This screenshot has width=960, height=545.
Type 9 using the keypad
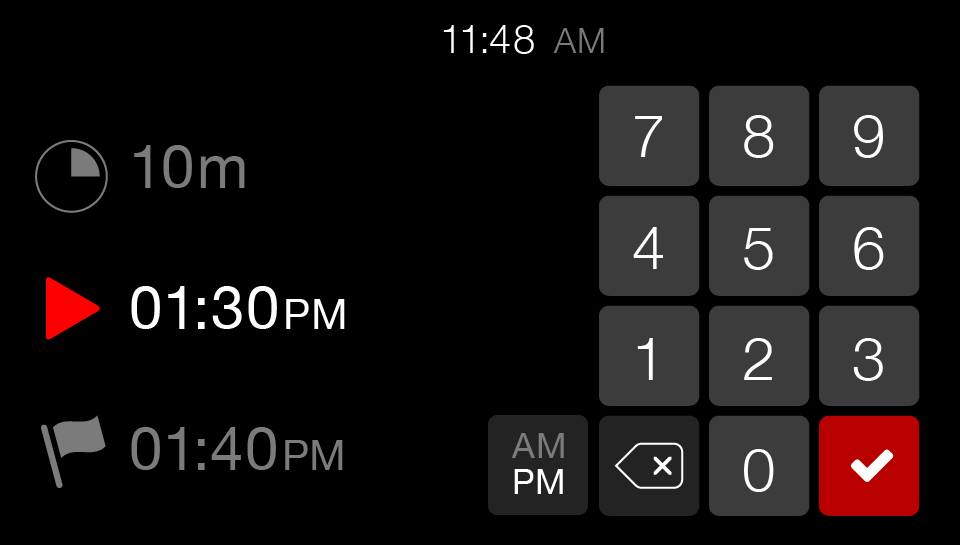(x=868, y=136)
